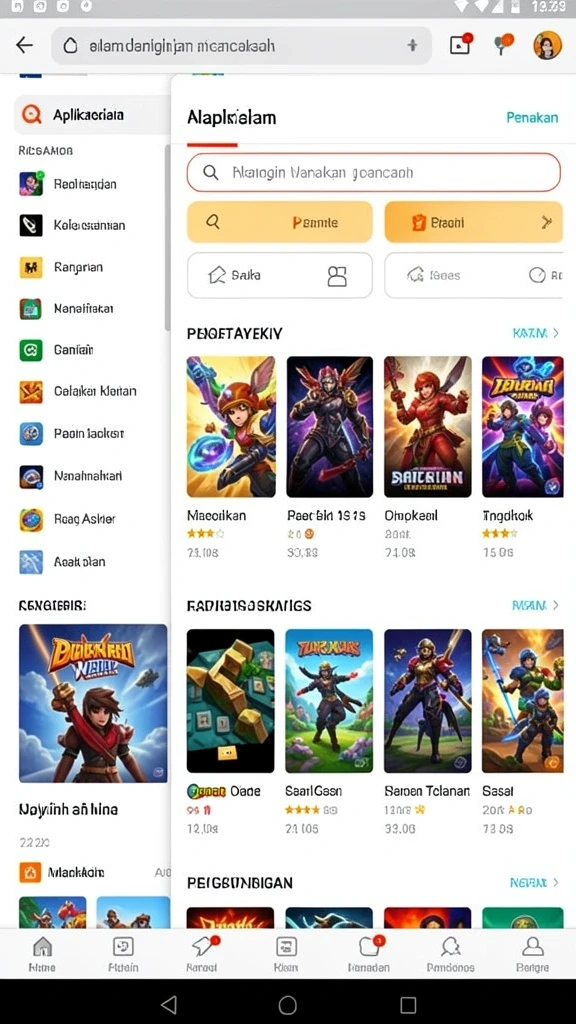Select the Saika chip

(280, 276)
